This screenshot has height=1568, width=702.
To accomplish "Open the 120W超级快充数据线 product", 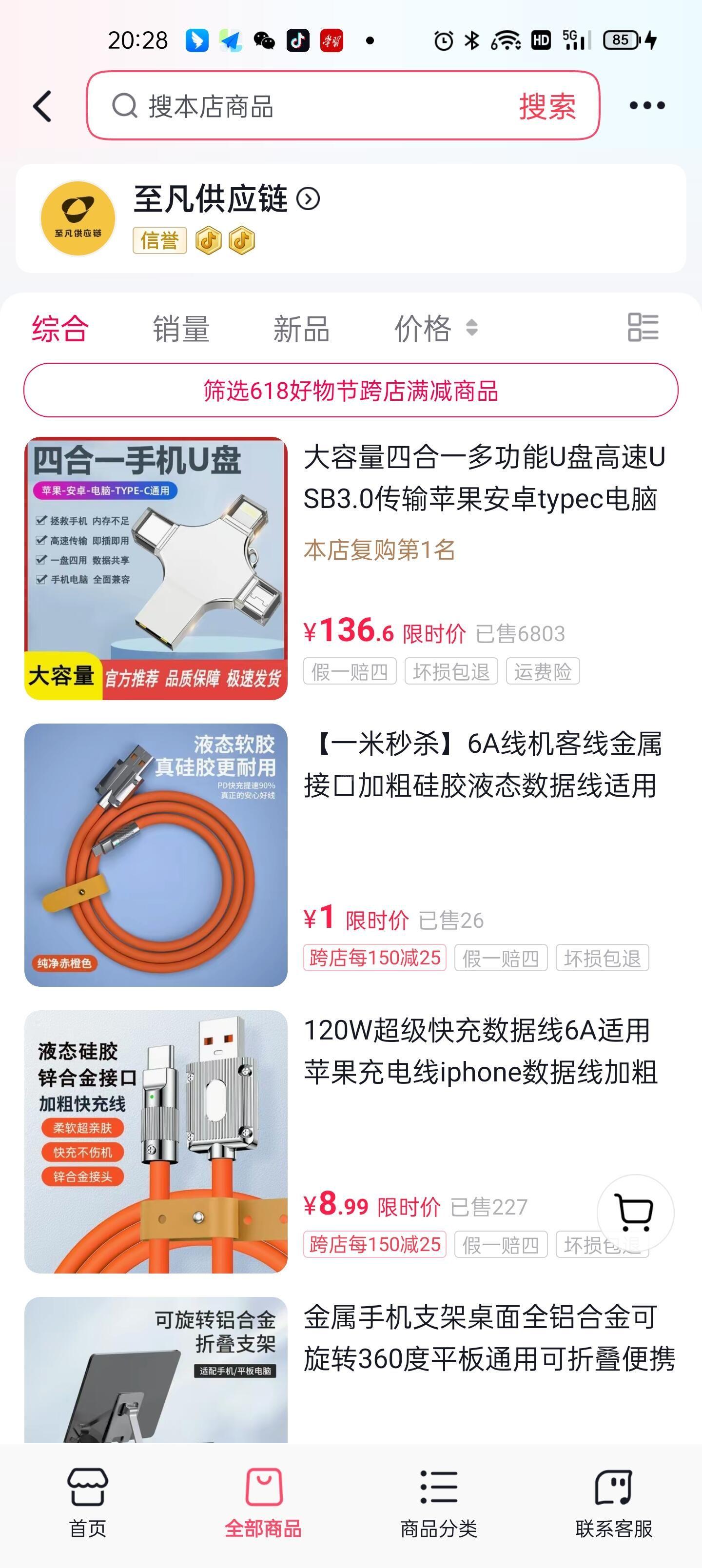I will click(480, 1051).
